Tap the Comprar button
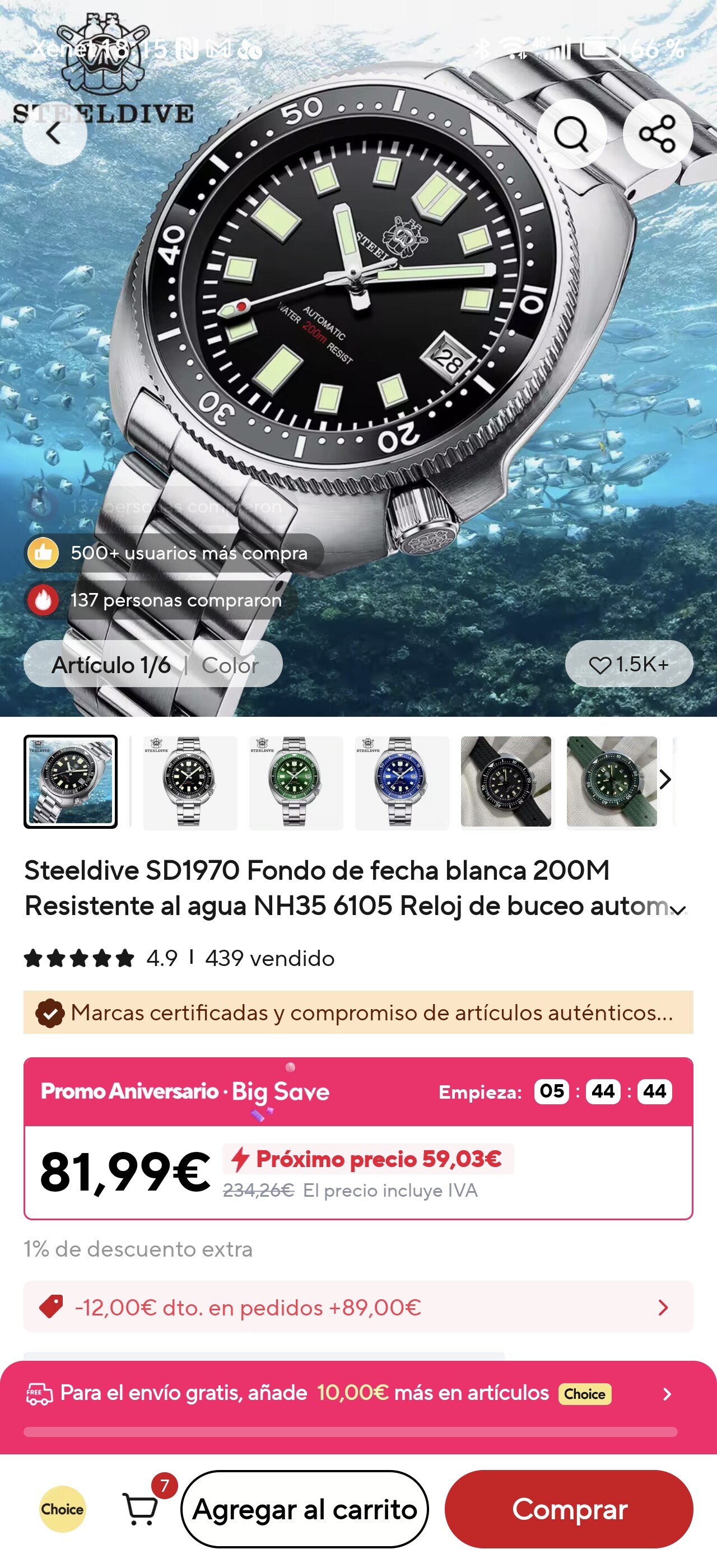Screen dimensions: 717x1568 click(569, 1509)
